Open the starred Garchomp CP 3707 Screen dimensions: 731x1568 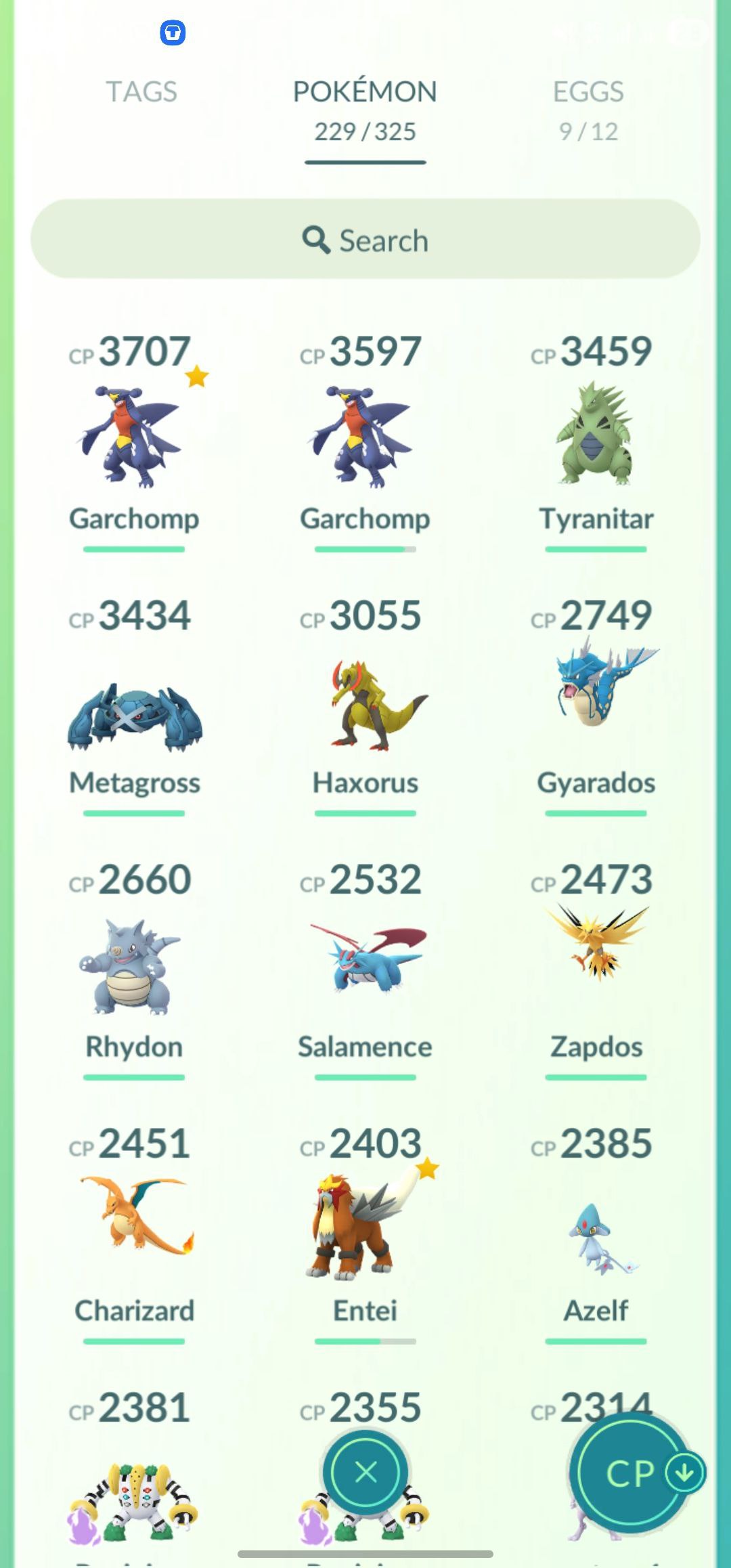point(133,437)
